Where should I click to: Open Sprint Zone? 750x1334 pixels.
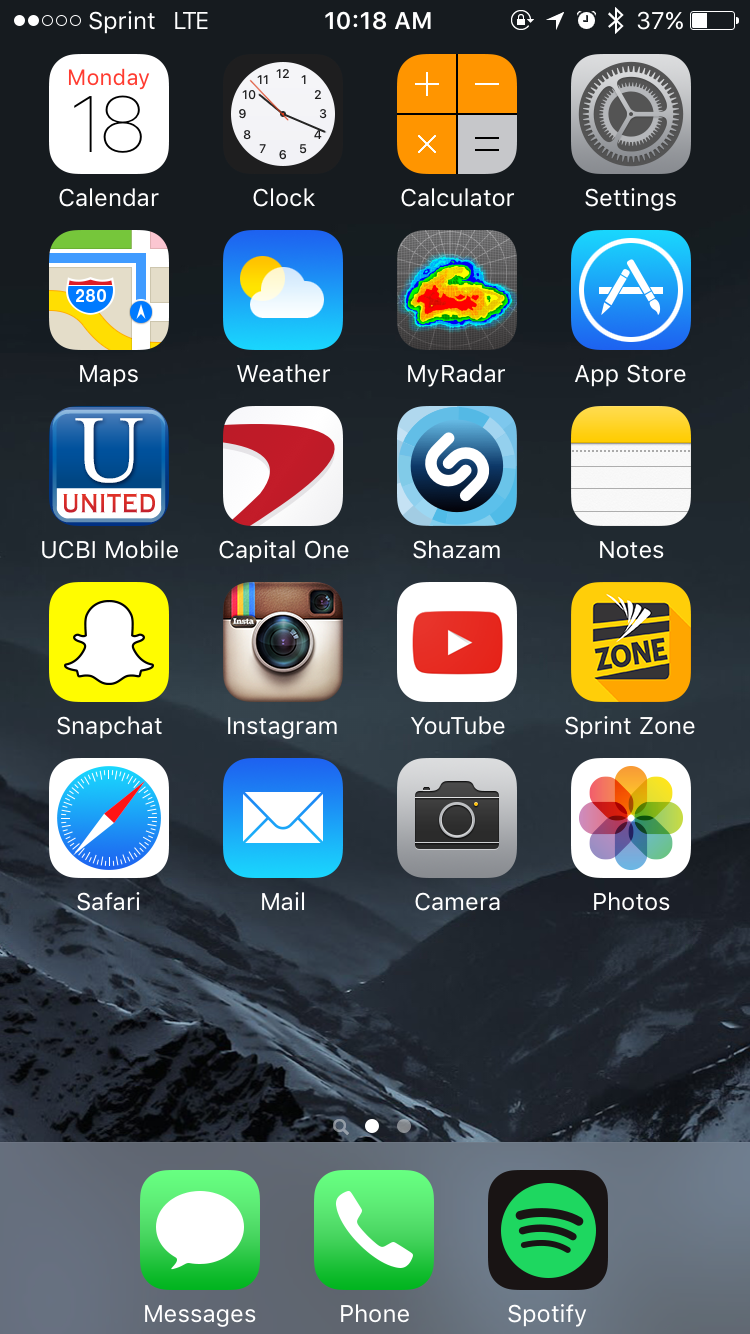[x=631, y=643]
